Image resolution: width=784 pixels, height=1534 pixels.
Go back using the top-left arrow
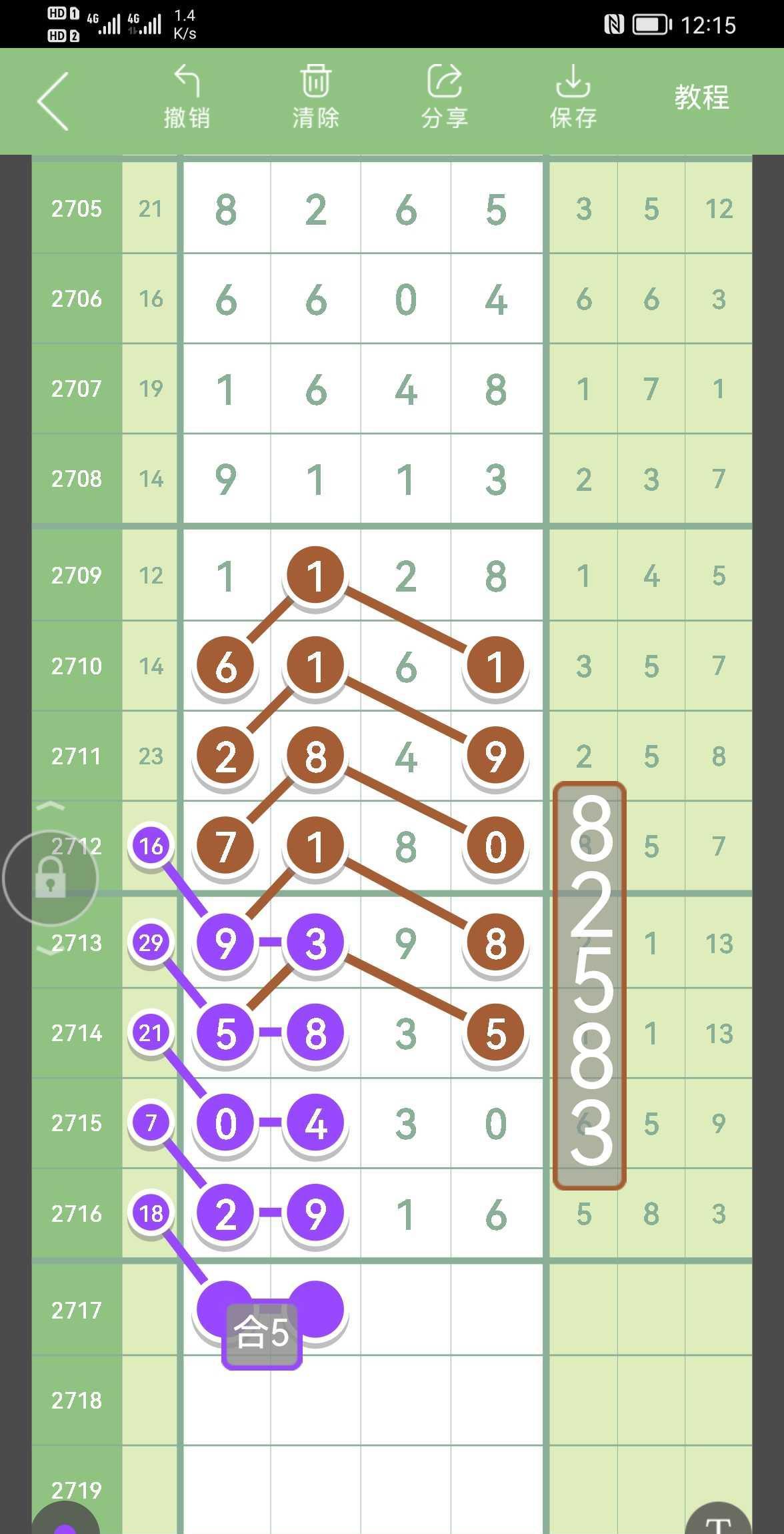click(53, 101)
